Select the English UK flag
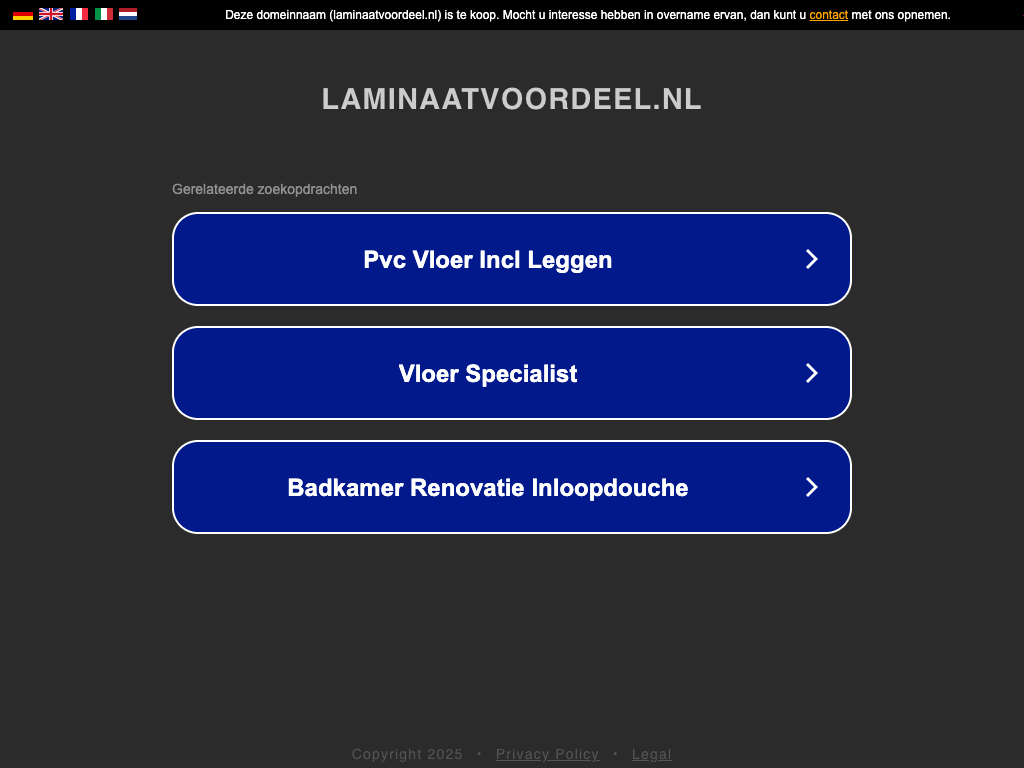Viewport: 1024px width, 768px height. coord(51,15)
